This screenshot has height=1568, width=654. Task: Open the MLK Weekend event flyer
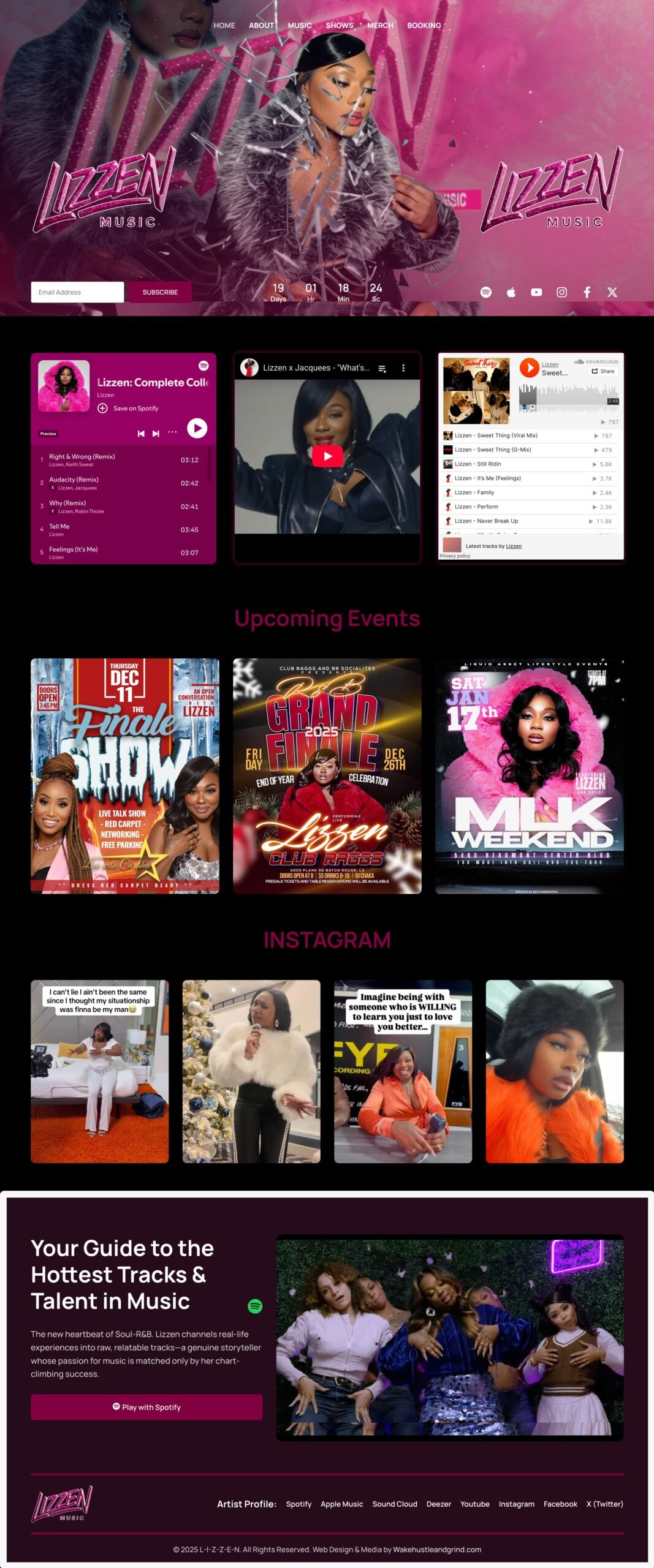(529, 775)
